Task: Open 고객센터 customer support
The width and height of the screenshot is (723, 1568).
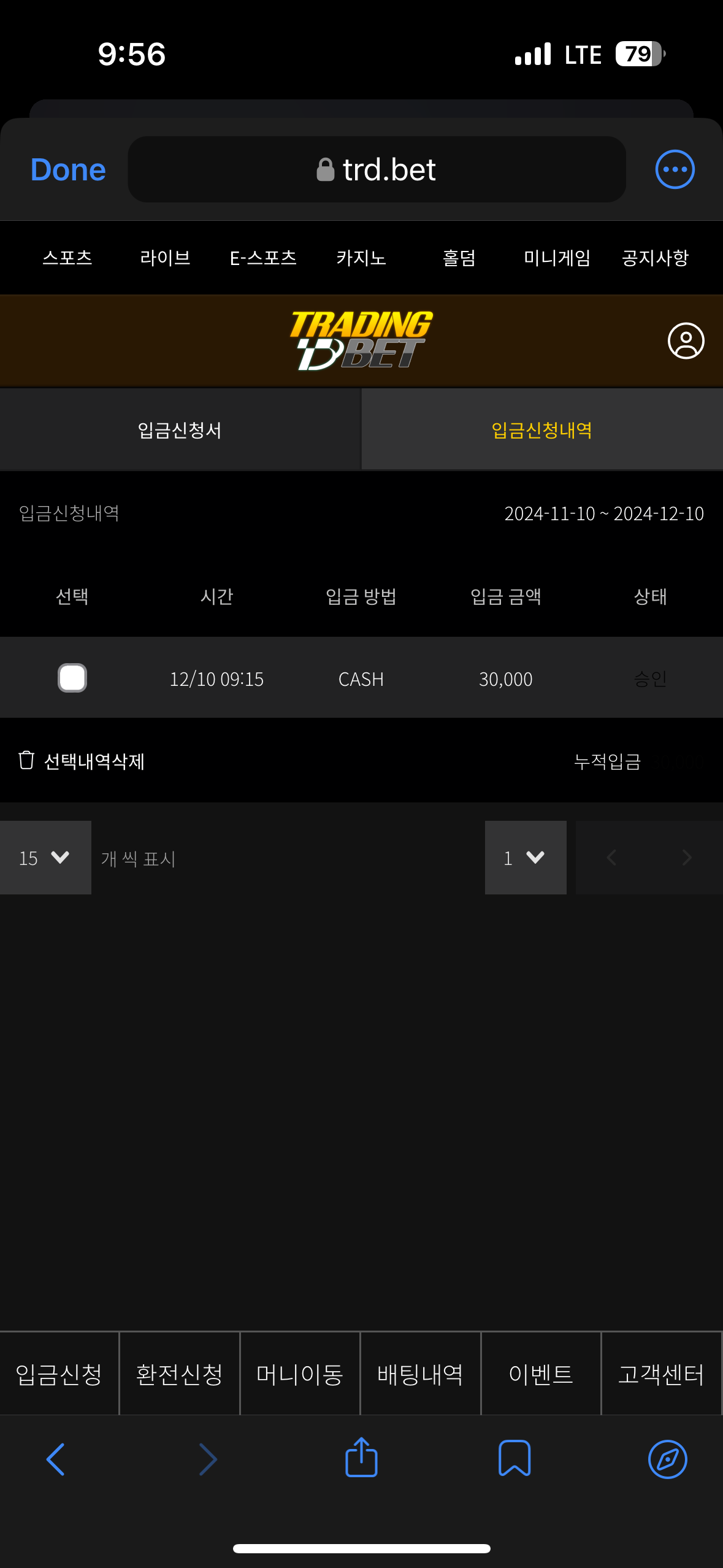Action: (661, 1374)
